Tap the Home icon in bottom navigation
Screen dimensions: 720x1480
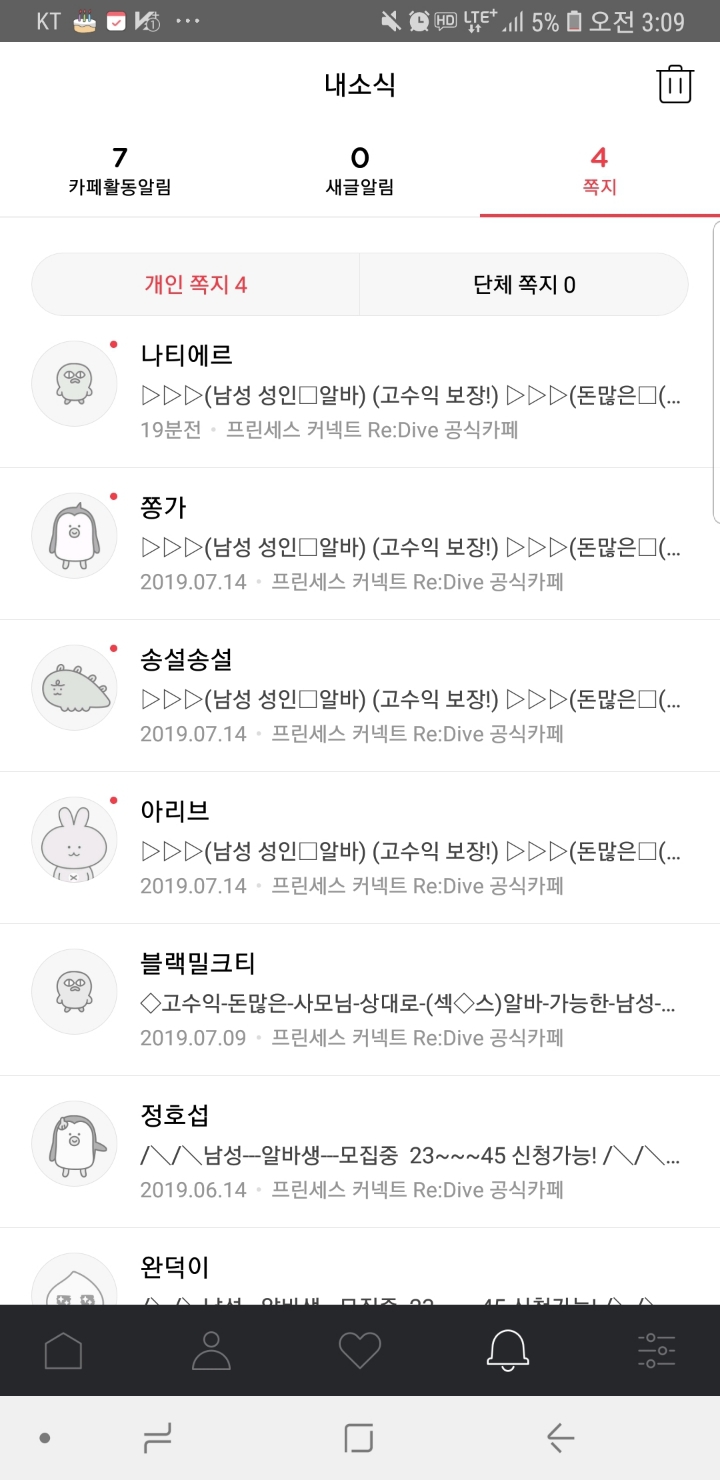(62, 1350)
